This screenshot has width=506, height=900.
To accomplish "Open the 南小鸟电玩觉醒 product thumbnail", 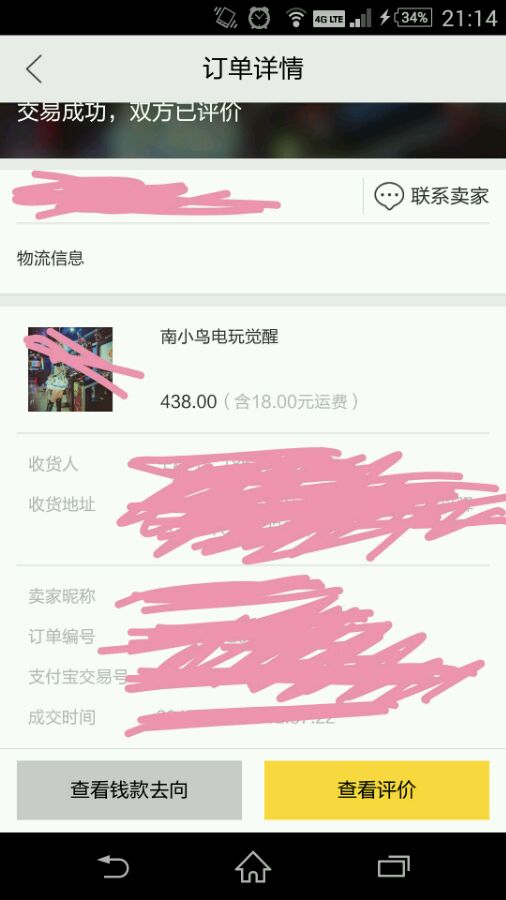I will pyautogui.click(x=70, y=369).
